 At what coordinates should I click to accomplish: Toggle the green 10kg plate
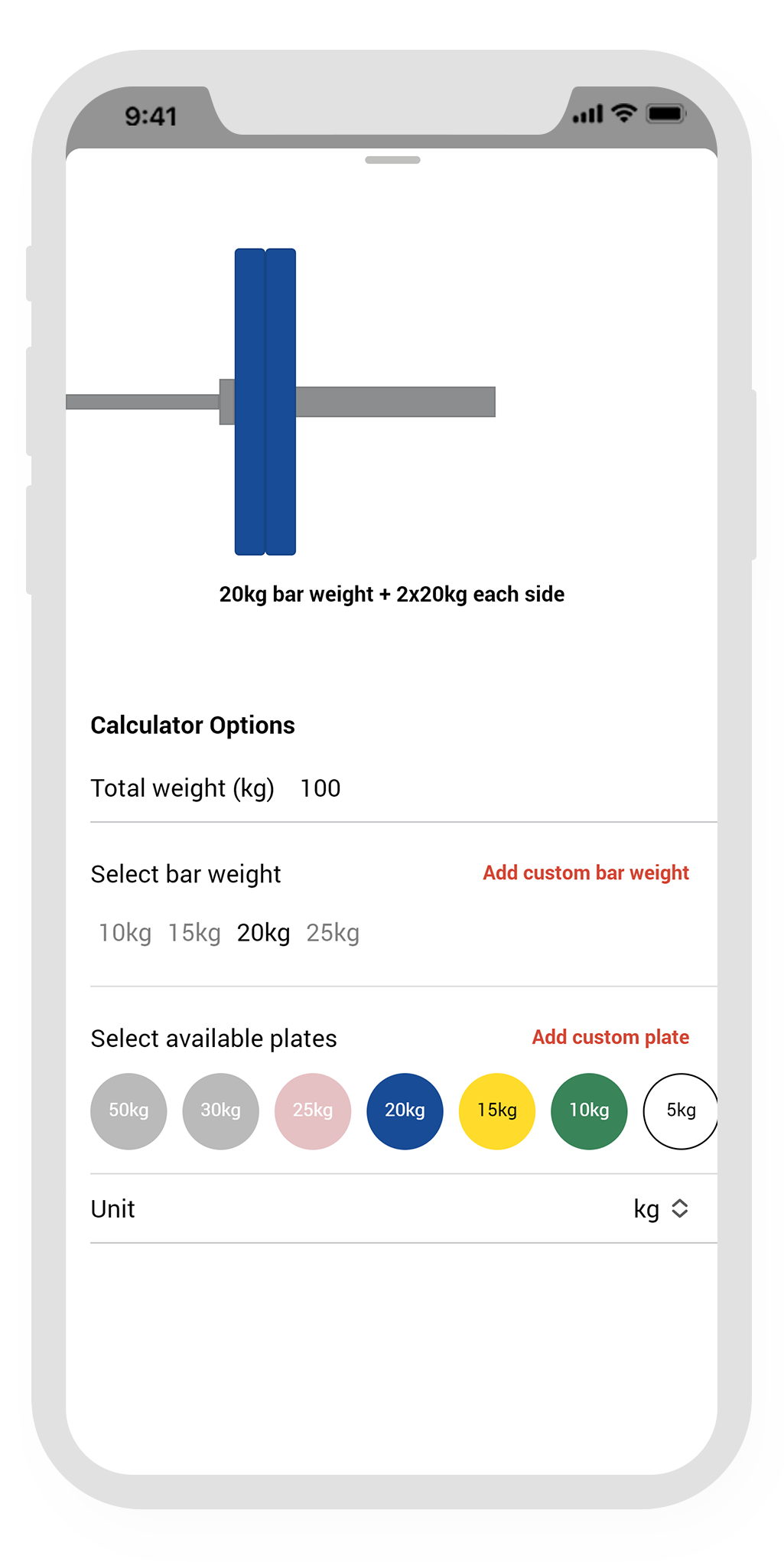(589, 1111)
